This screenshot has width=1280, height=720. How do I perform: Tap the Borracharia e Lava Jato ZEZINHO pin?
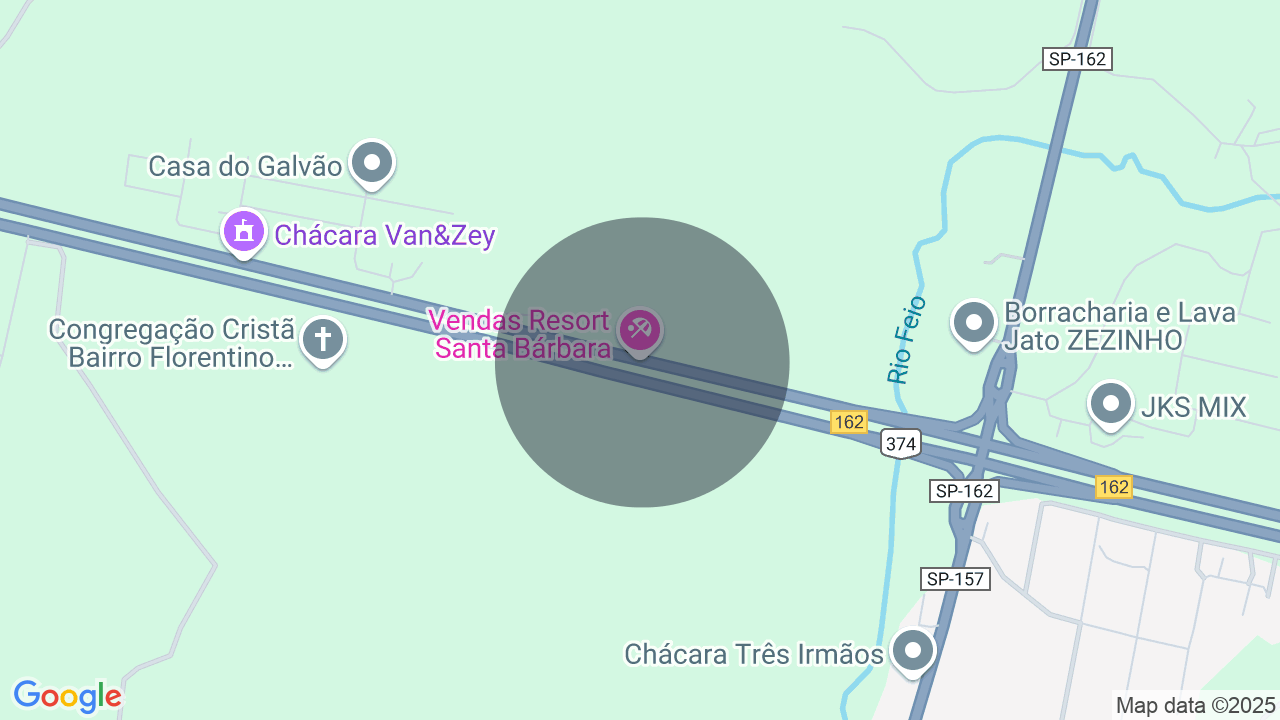click(x=973, y=322)
